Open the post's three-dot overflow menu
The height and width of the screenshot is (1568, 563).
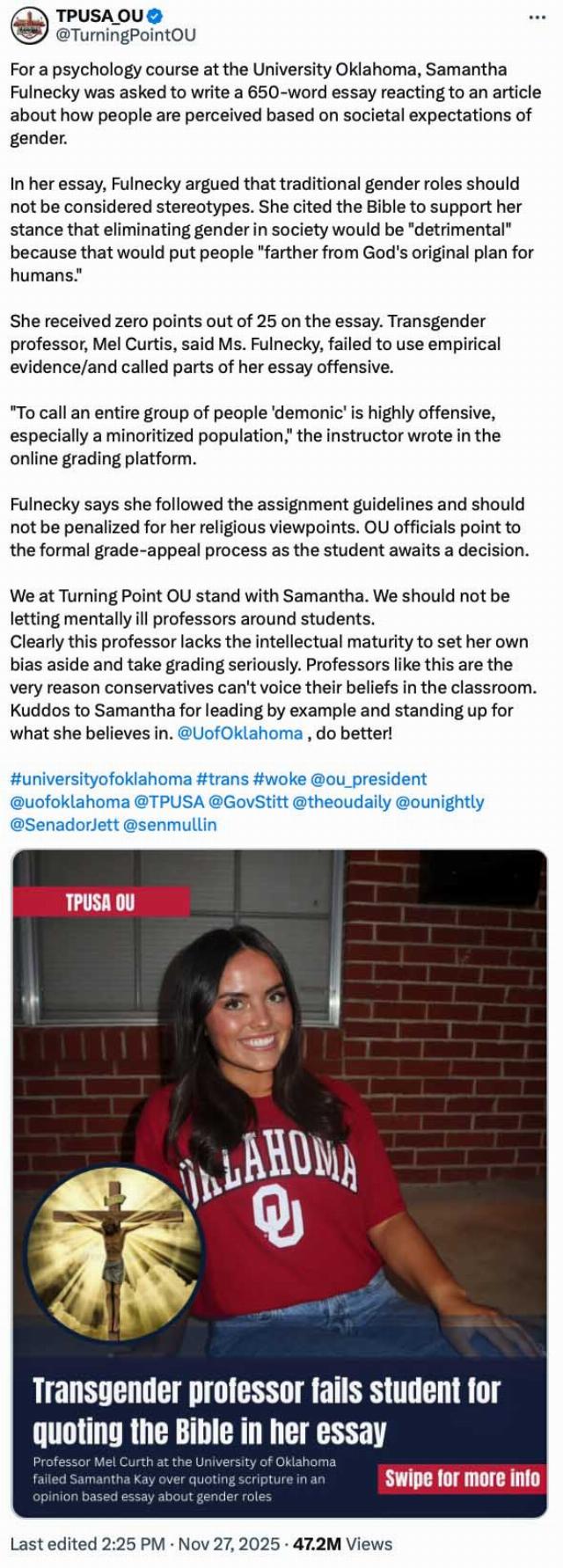click(x=536, y=17)
